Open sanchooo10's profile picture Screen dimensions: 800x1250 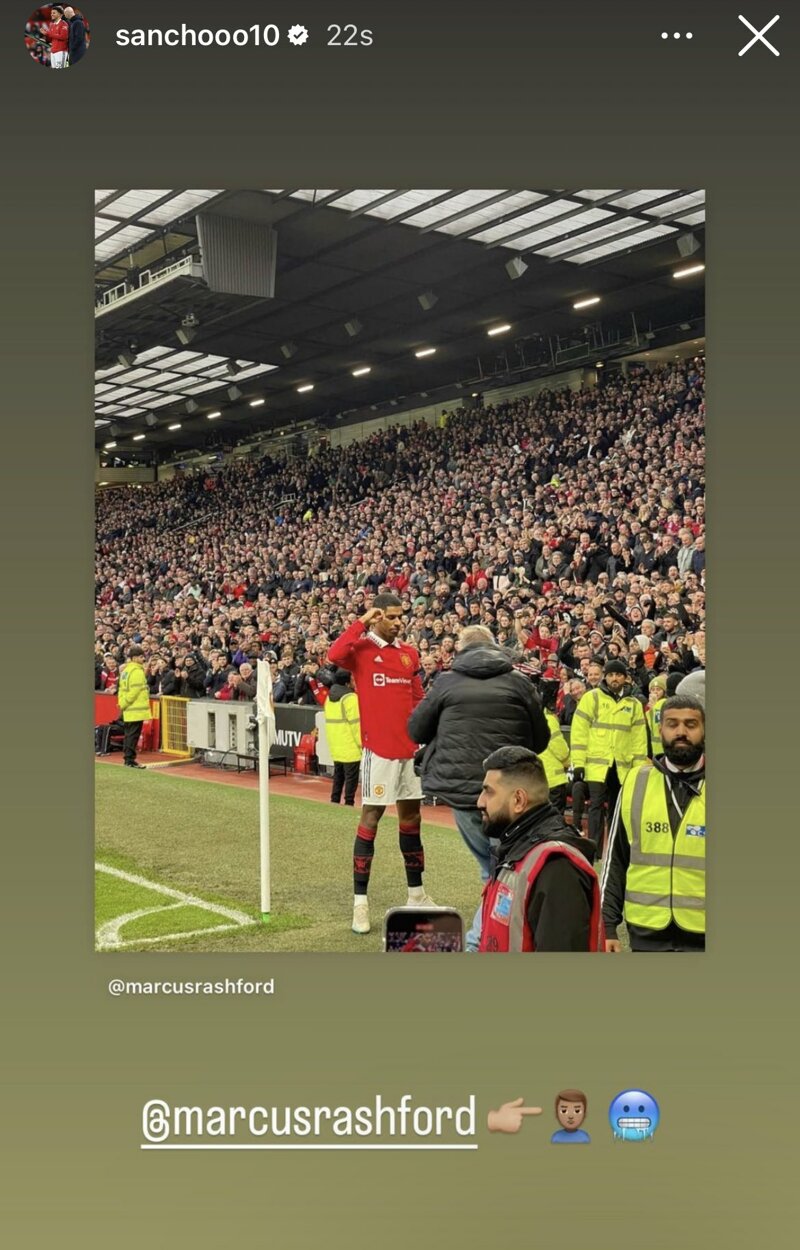coord(56,35)
